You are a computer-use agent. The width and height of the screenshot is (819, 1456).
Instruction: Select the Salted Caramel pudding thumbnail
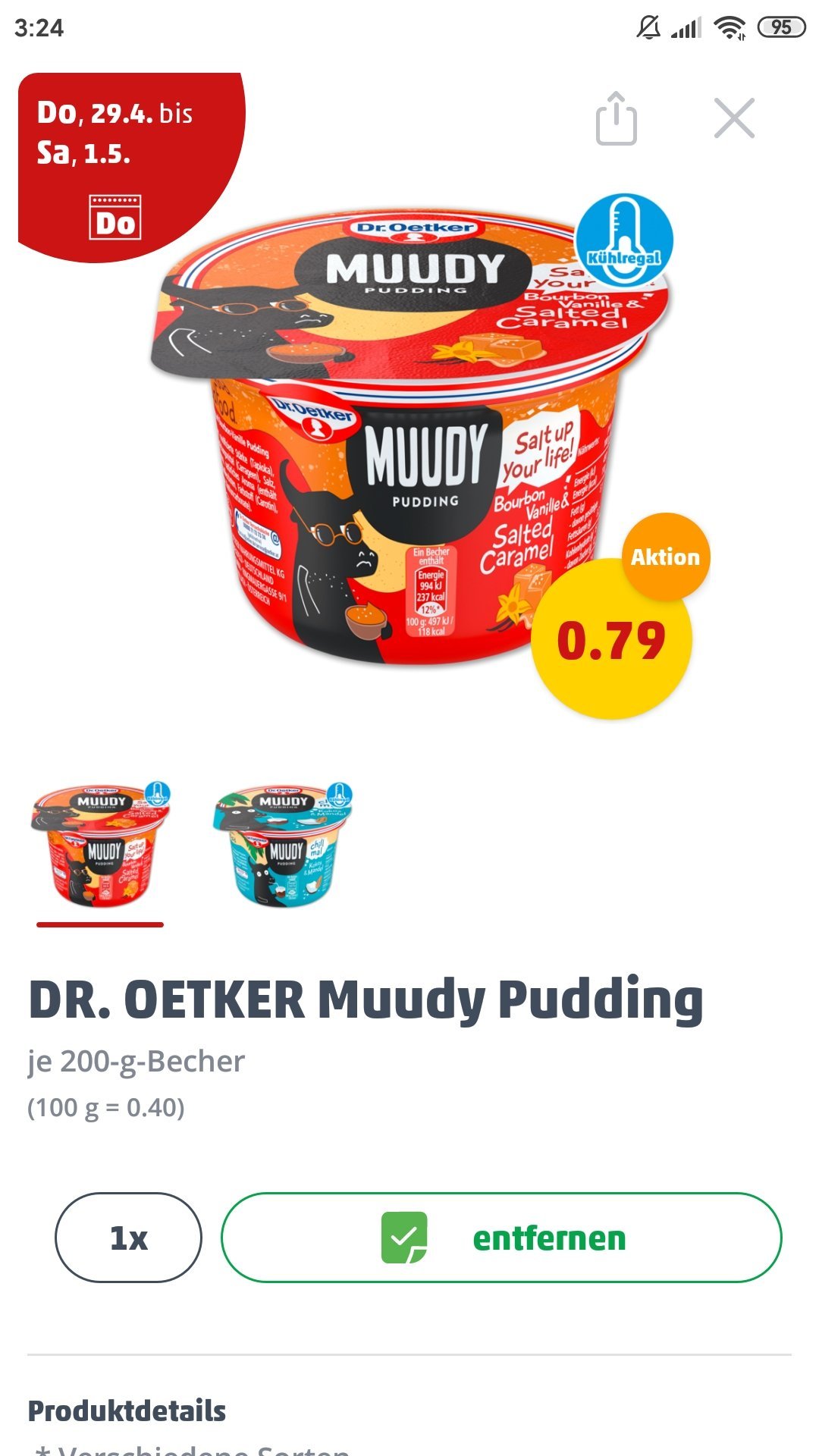(x=100, y=844)
